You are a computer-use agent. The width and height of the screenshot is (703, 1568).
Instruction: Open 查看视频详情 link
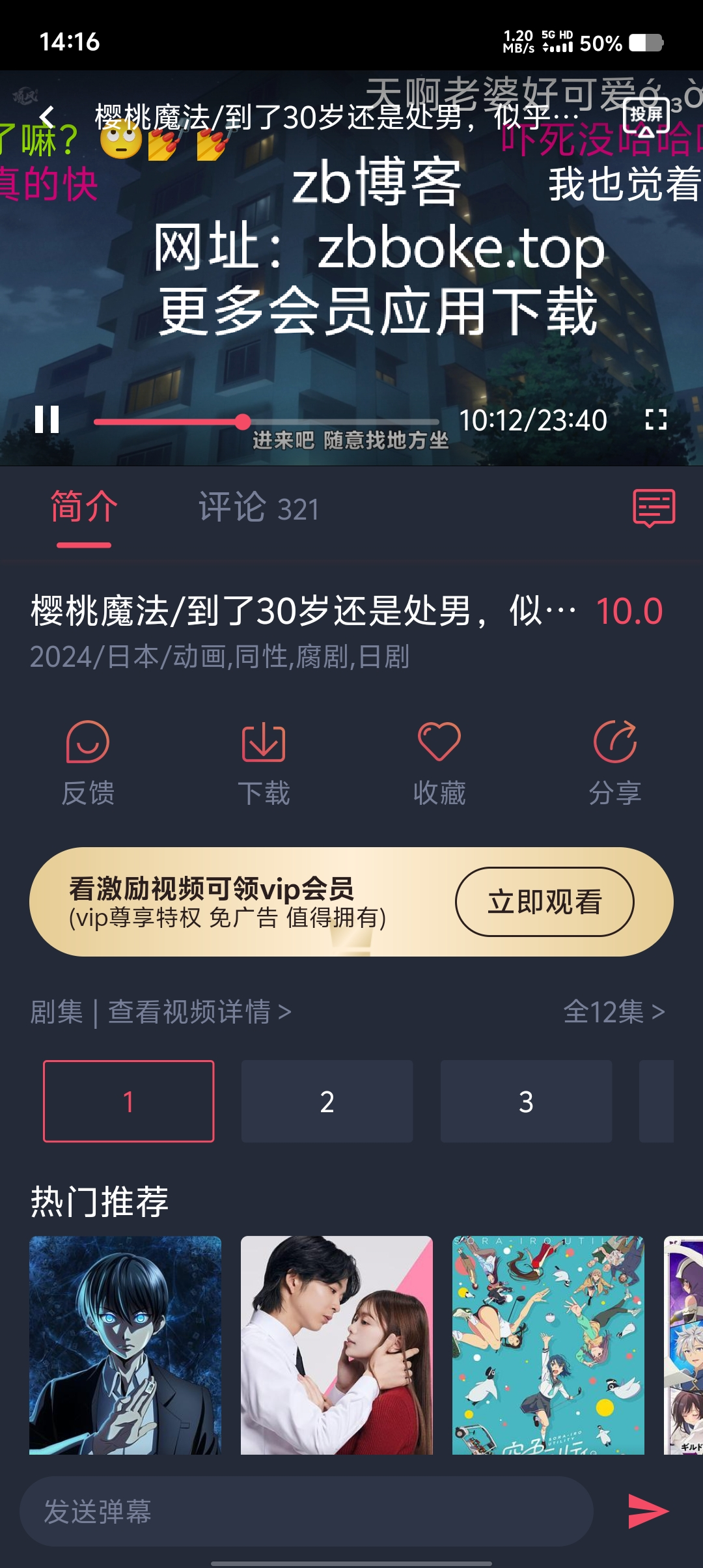tap(200, 1012)
